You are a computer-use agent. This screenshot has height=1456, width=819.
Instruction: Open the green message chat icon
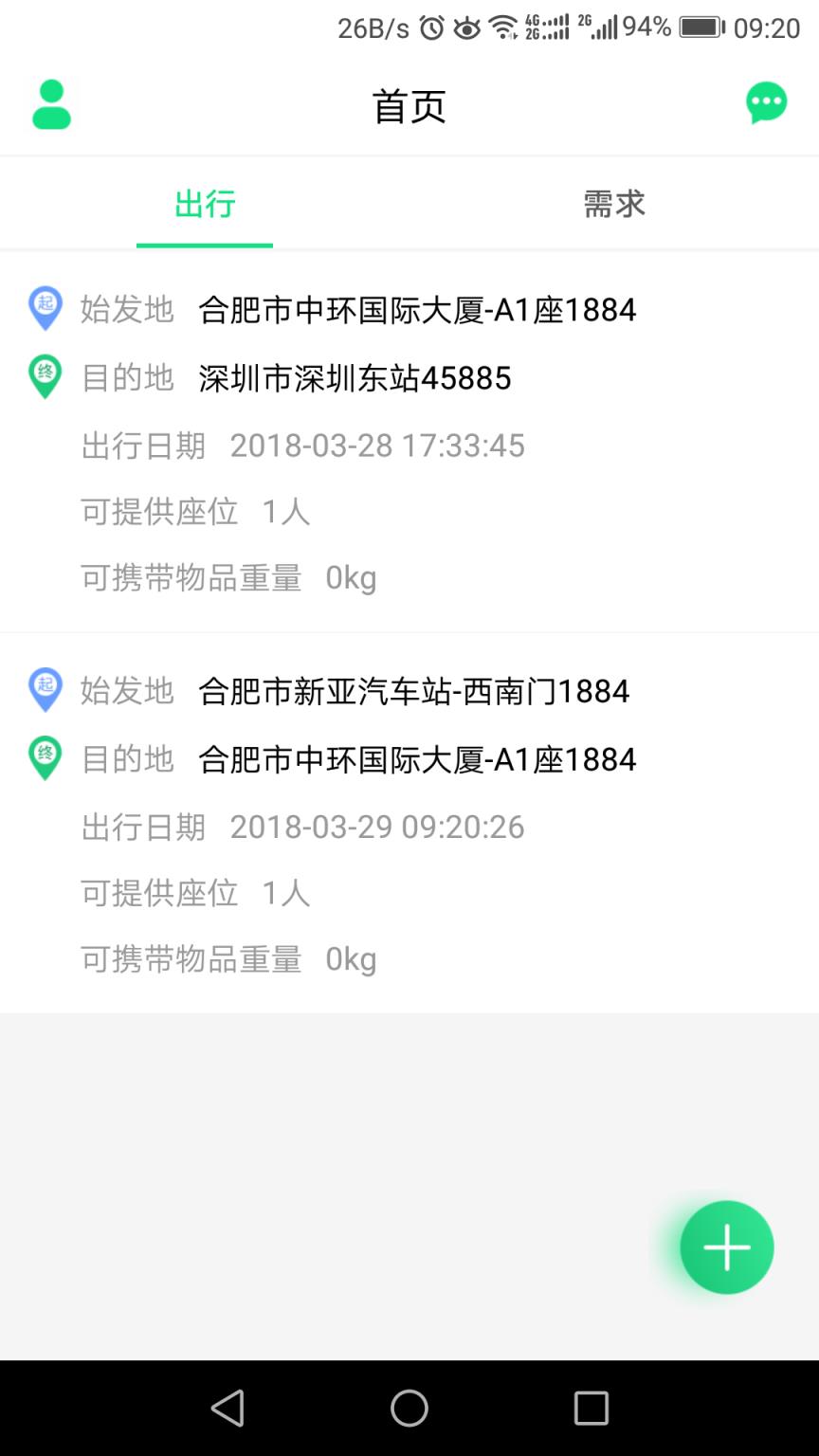coord(767,100)
